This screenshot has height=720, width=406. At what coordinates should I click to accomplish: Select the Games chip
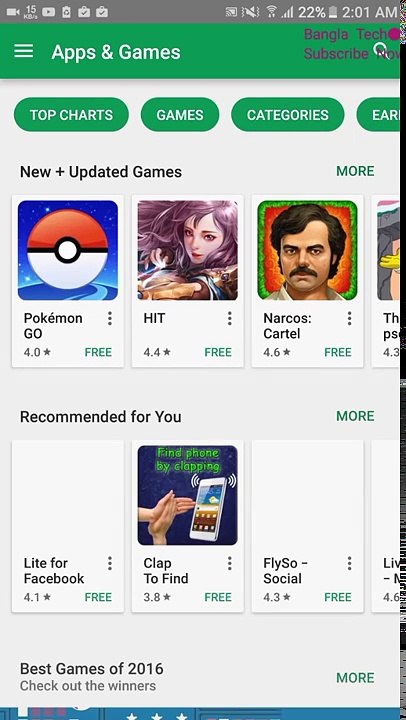point(180,115)
